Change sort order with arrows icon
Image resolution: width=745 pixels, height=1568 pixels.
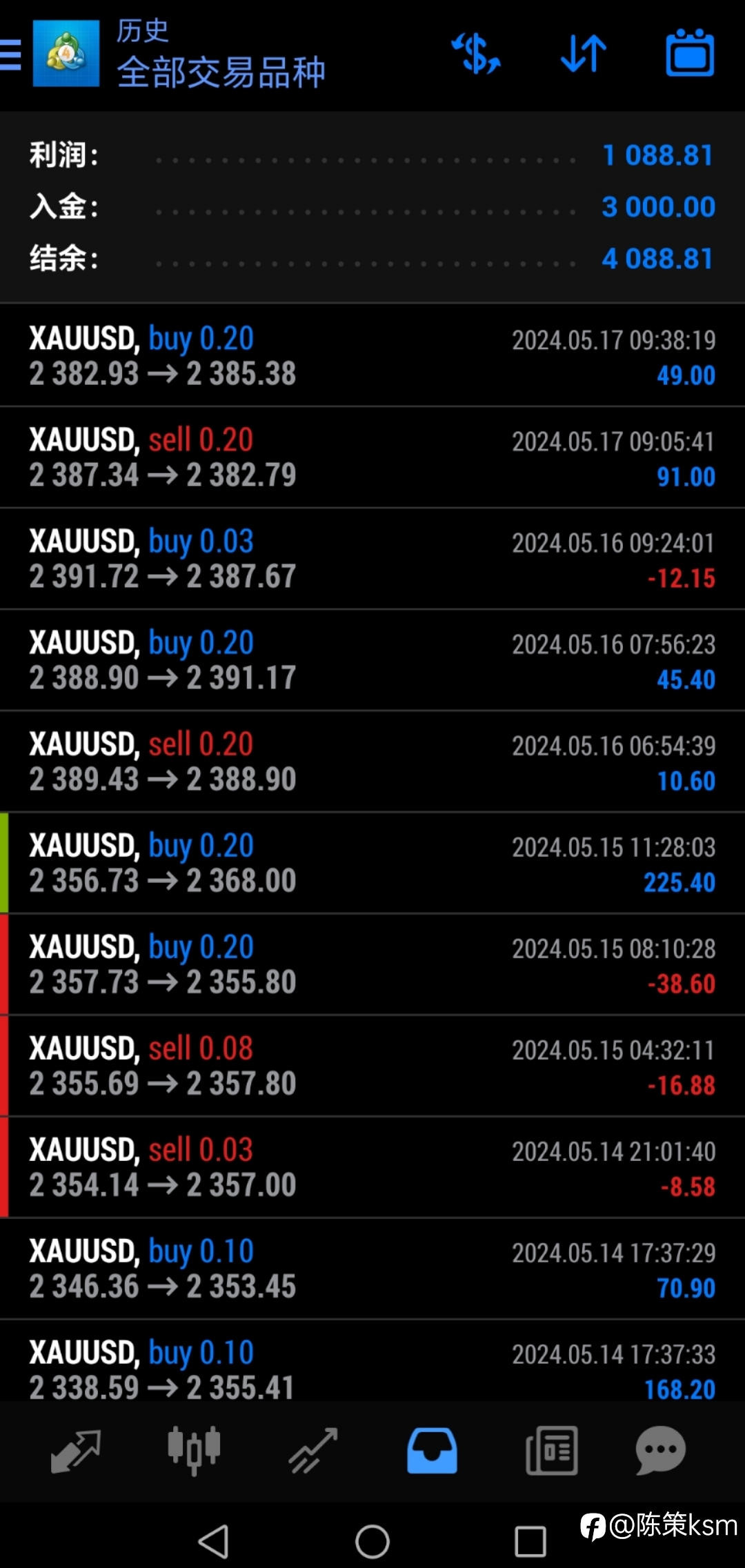point(583,54)
